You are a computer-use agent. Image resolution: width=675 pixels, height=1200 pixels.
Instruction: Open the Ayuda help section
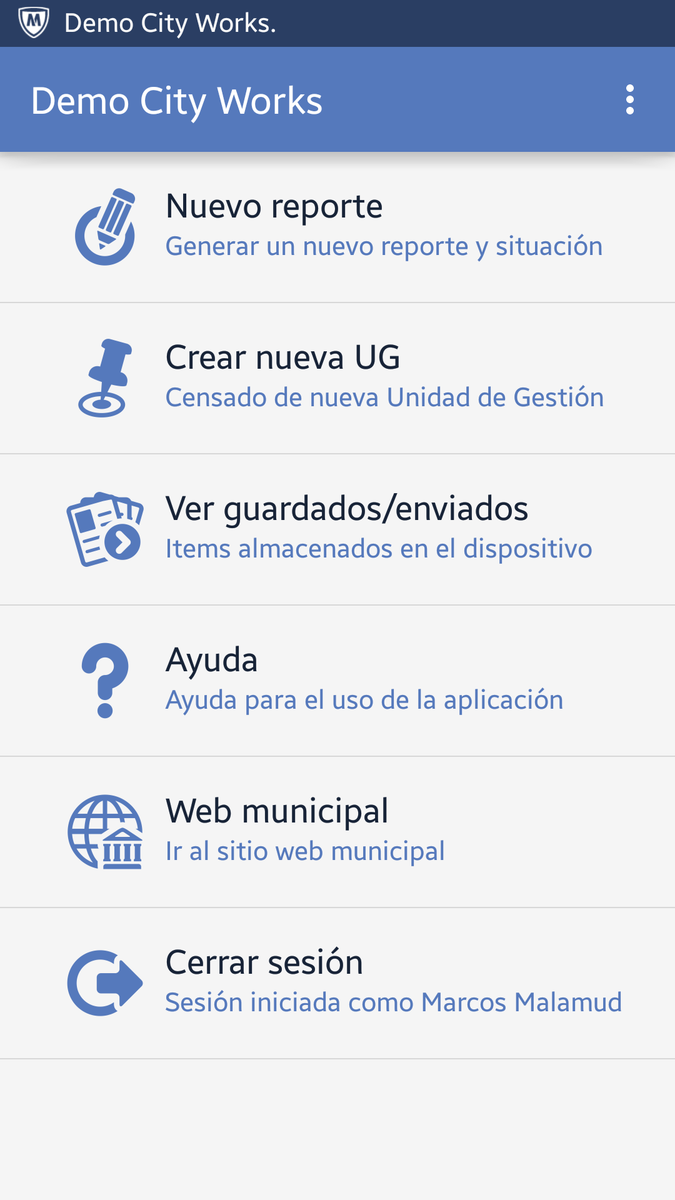pos(337,679)
